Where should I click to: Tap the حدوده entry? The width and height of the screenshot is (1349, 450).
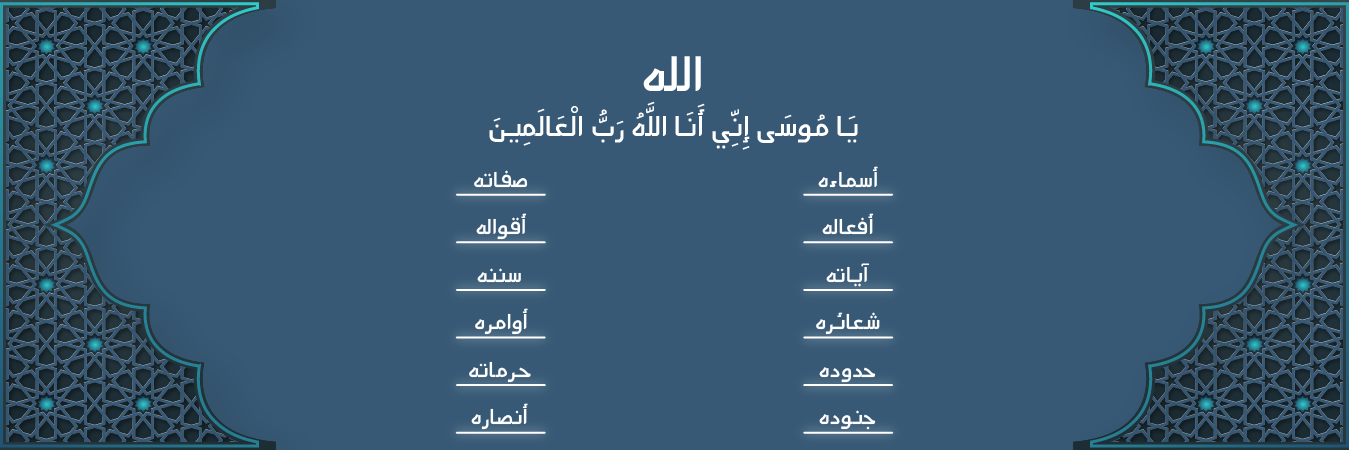[848, 371]
